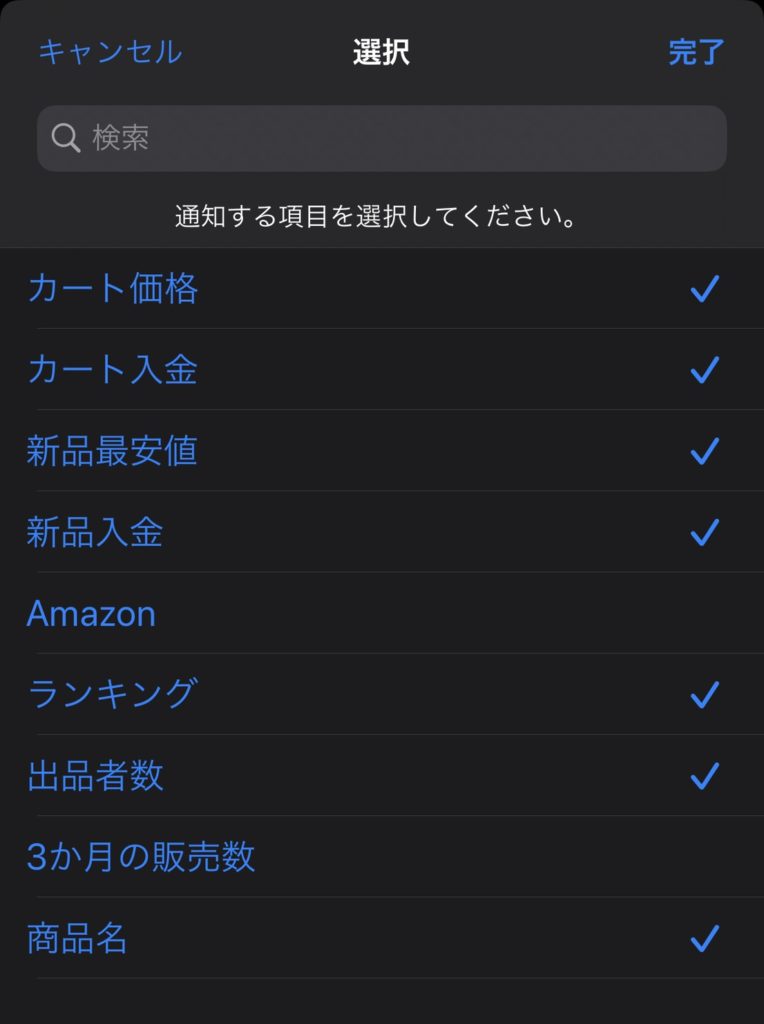
Task: Select the Amazon item
Action: (382, 613)
